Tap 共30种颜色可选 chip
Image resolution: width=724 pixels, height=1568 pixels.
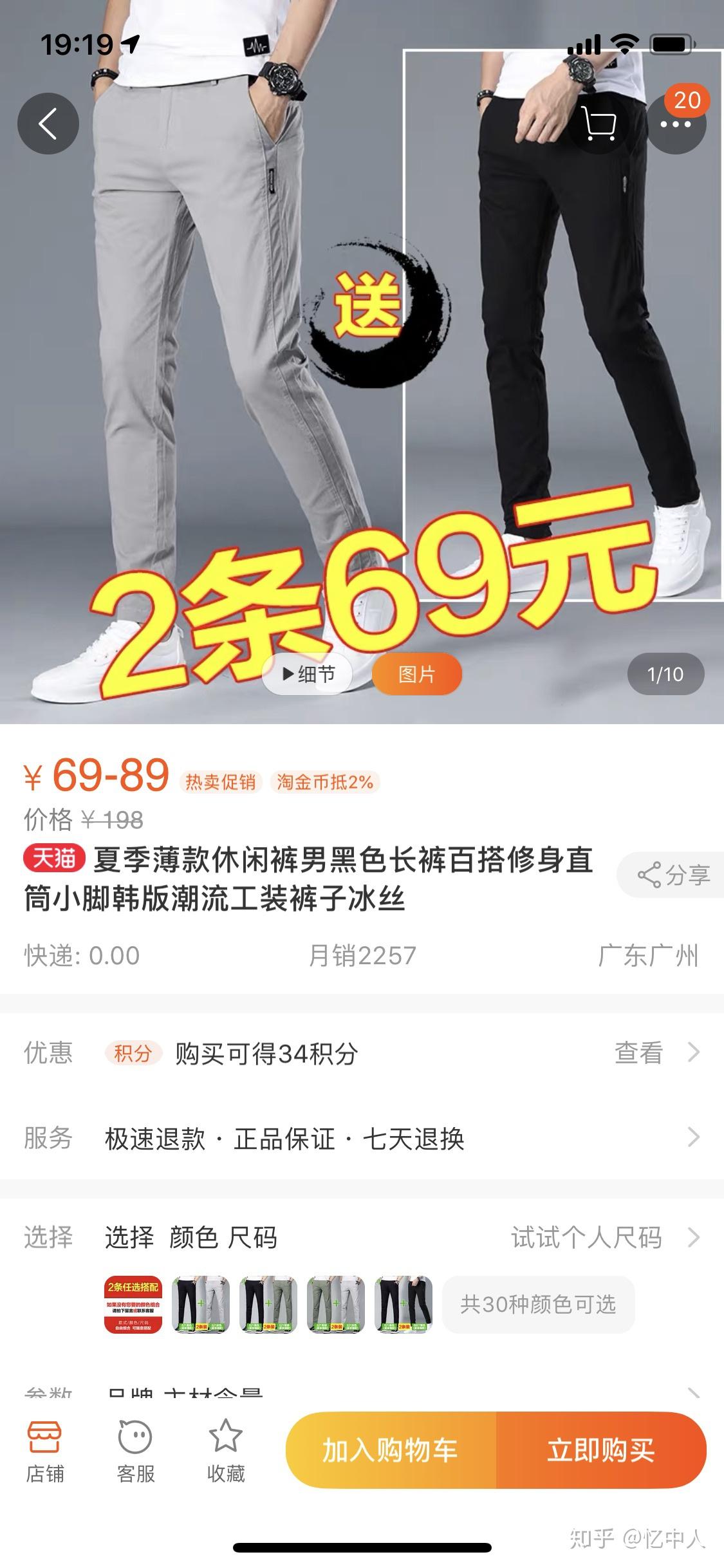pos(539,1304)
